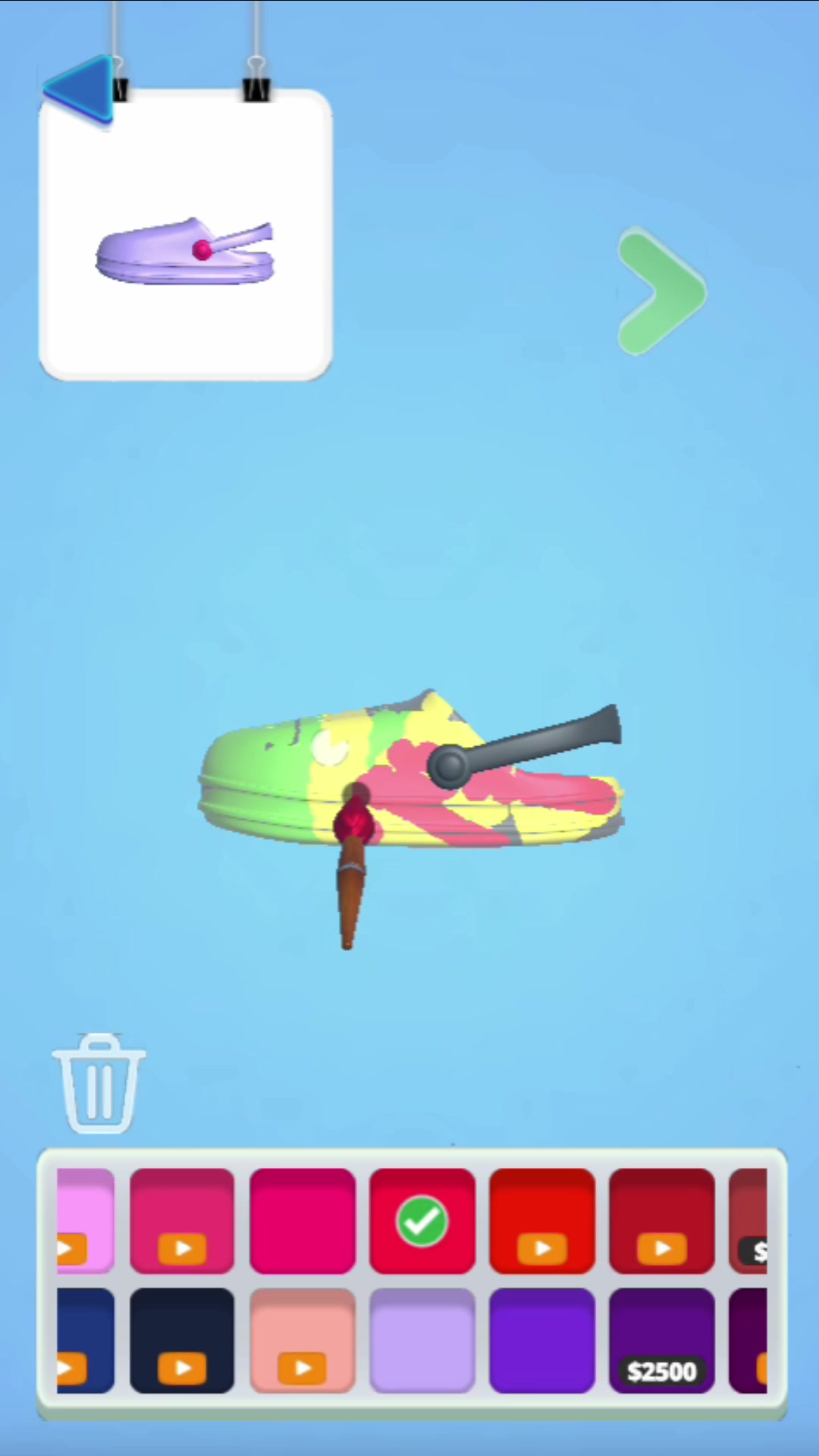Clear paint with the trash can
The image size is (819, 1456).
coord(99,1084)
